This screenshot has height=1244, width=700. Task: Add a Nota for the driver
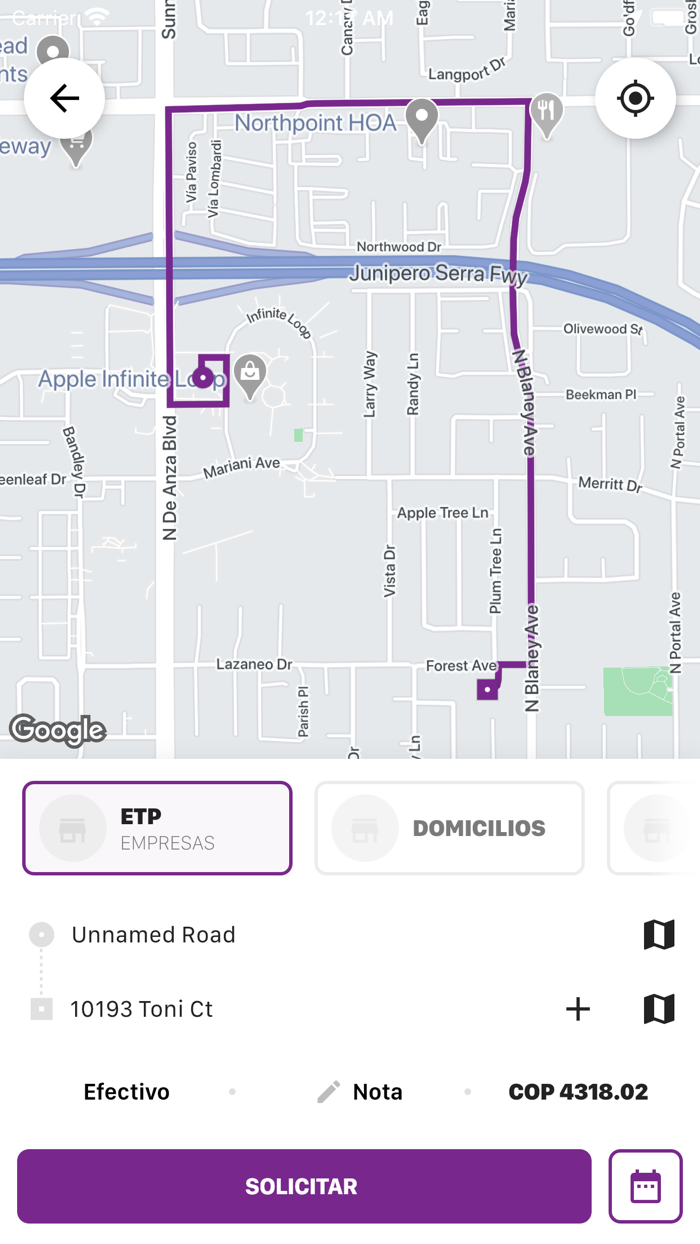coord(360,1091)
